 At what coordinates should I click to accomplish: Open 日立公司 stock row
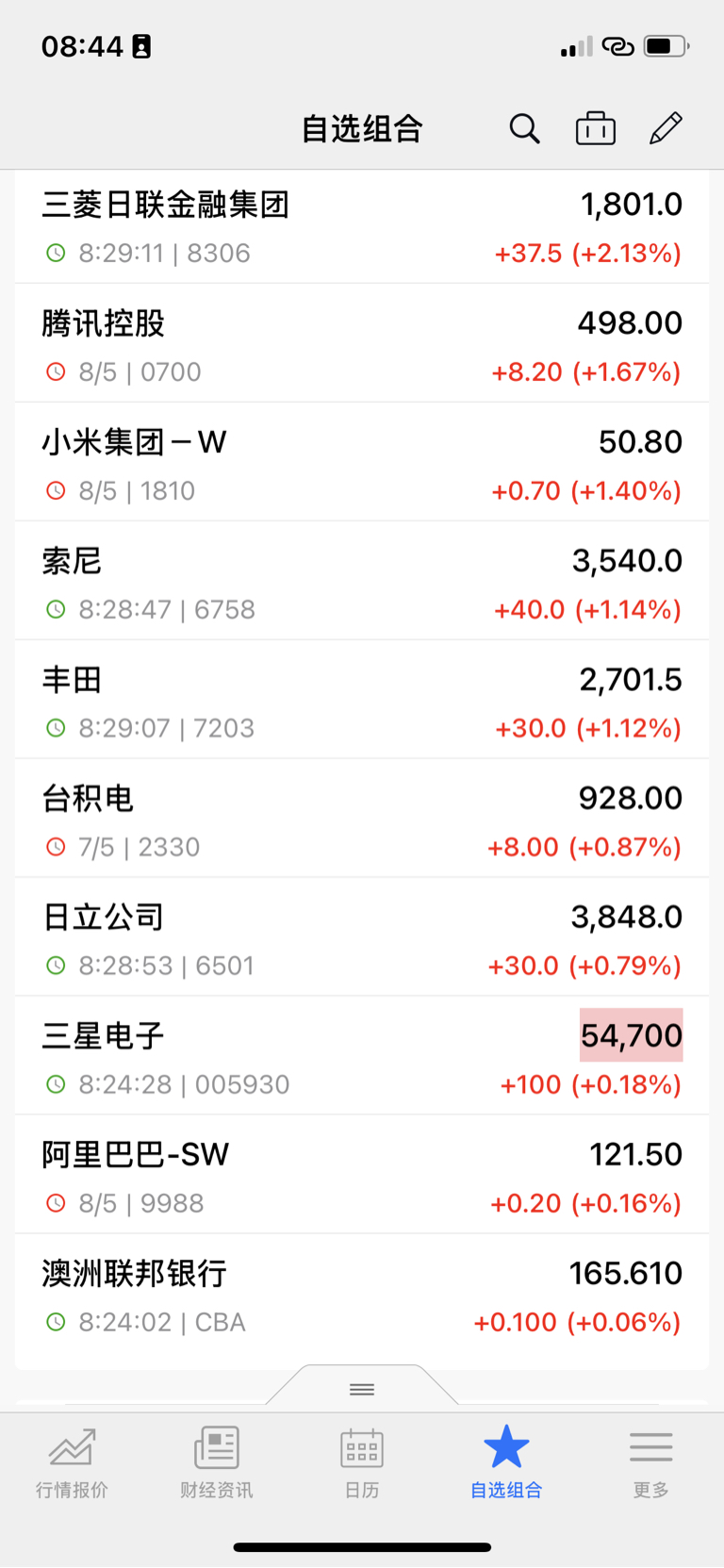click(x=362, y=937)
